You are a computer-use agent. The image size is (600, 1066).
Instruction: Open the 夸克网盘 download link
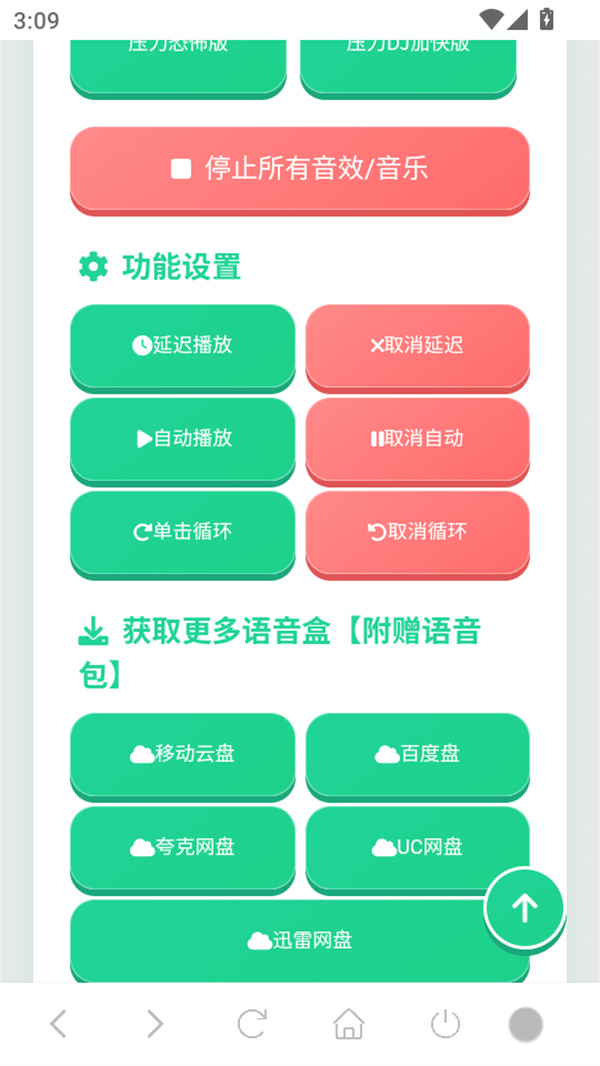[x=182, y=847]
